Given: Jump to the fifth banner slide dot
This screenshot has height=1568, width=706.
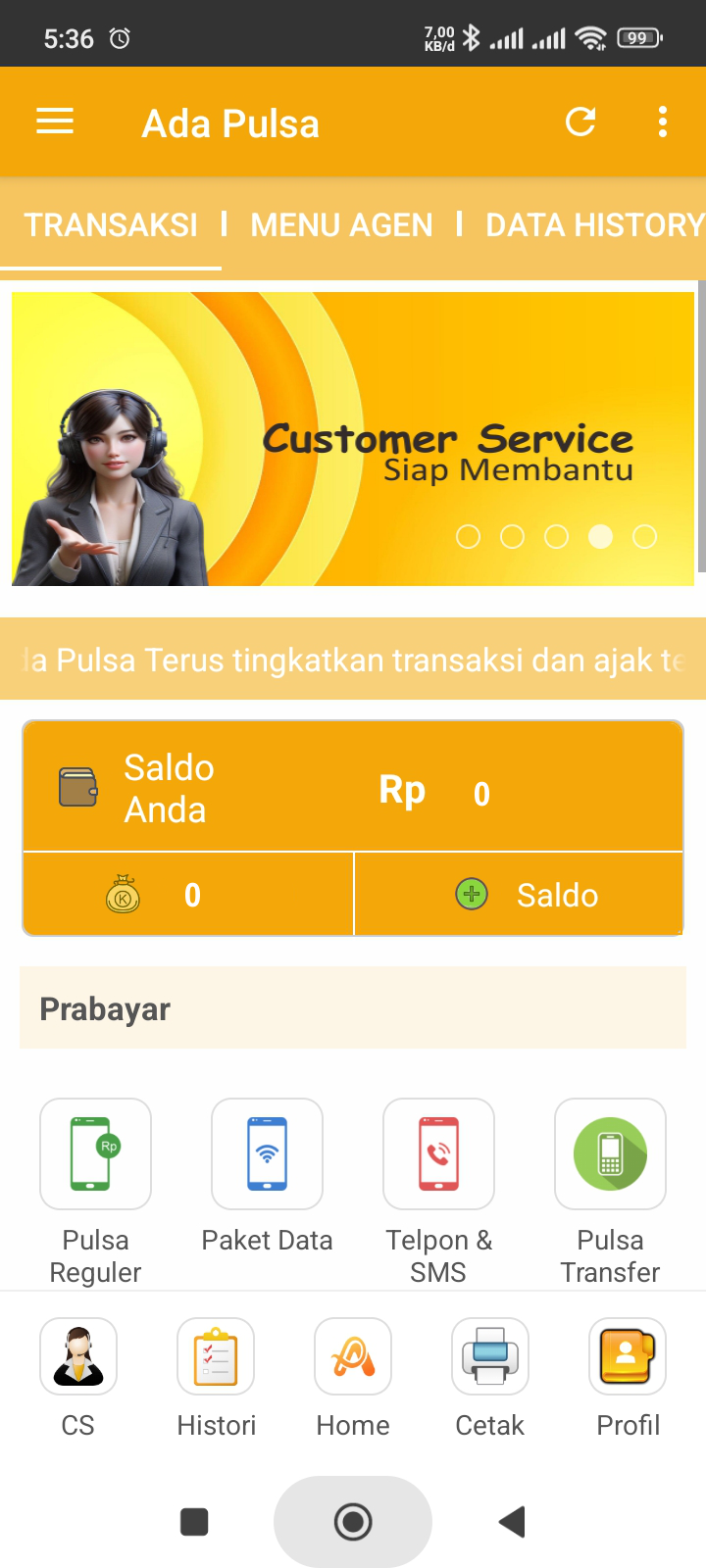Looking at the screenshot, I should (644, 537).
